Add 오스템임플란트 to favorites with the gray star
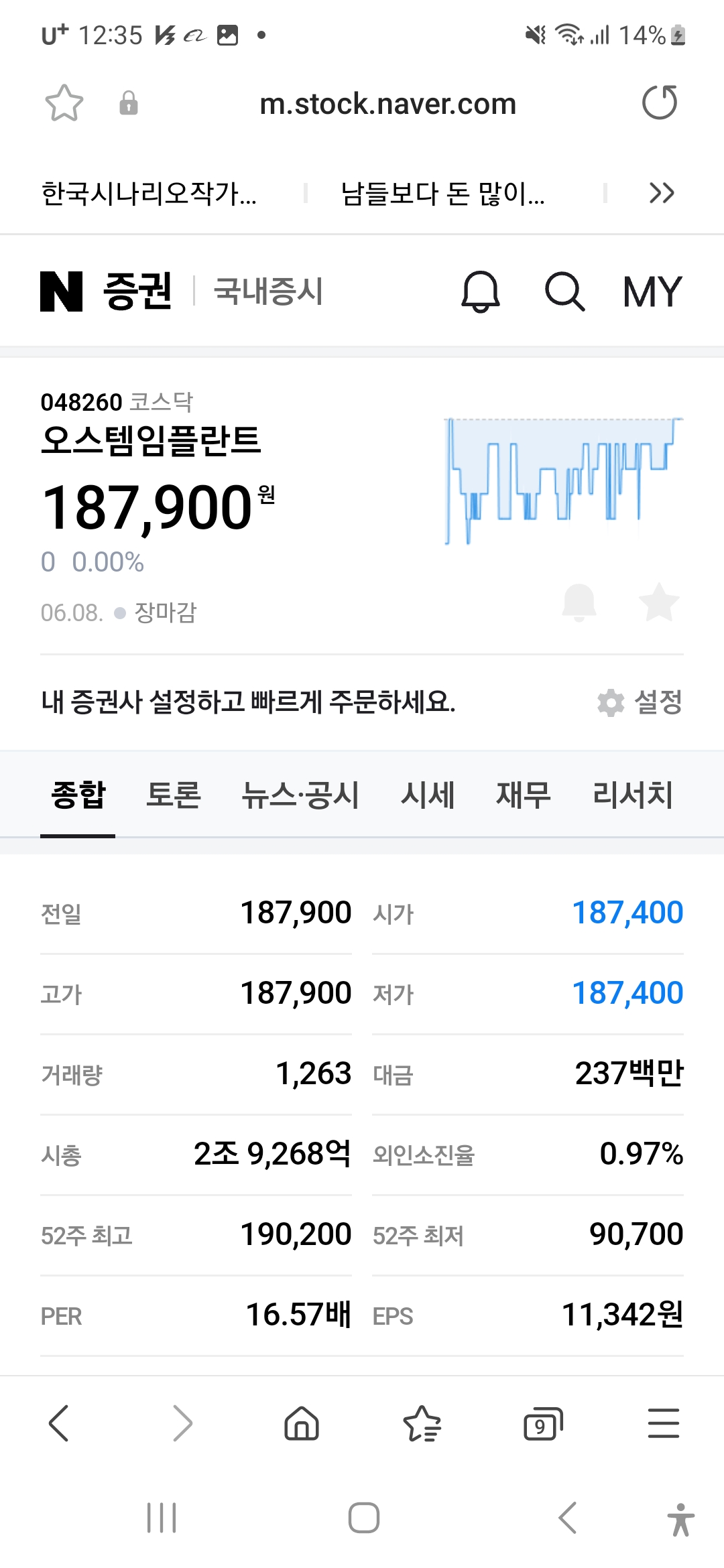Viewport: 724px width, 1568px height. tap(659, 602)
